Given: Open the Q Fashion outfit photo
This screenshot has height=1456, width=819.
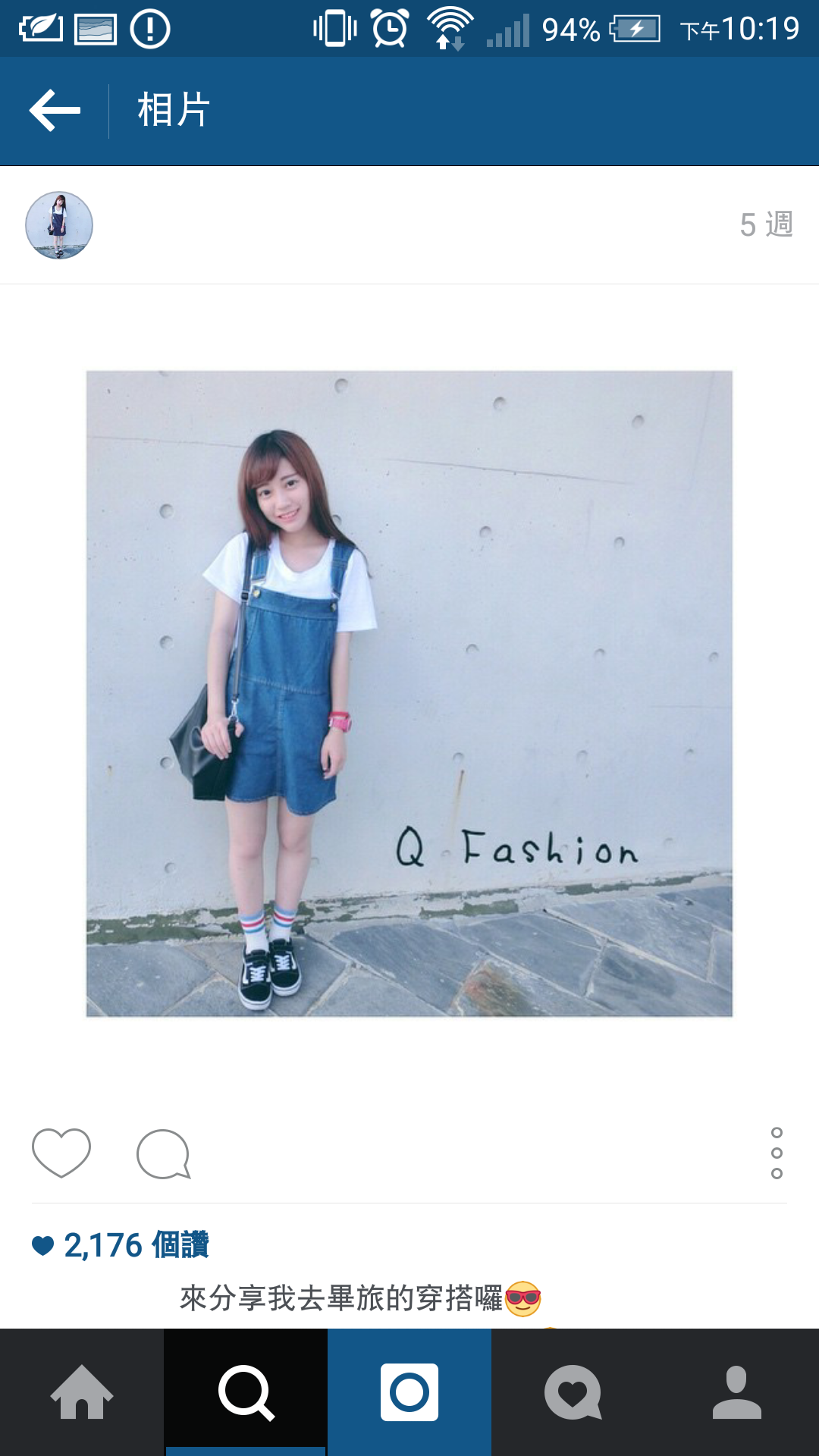Looking at the screenshot, I should 409,693.
